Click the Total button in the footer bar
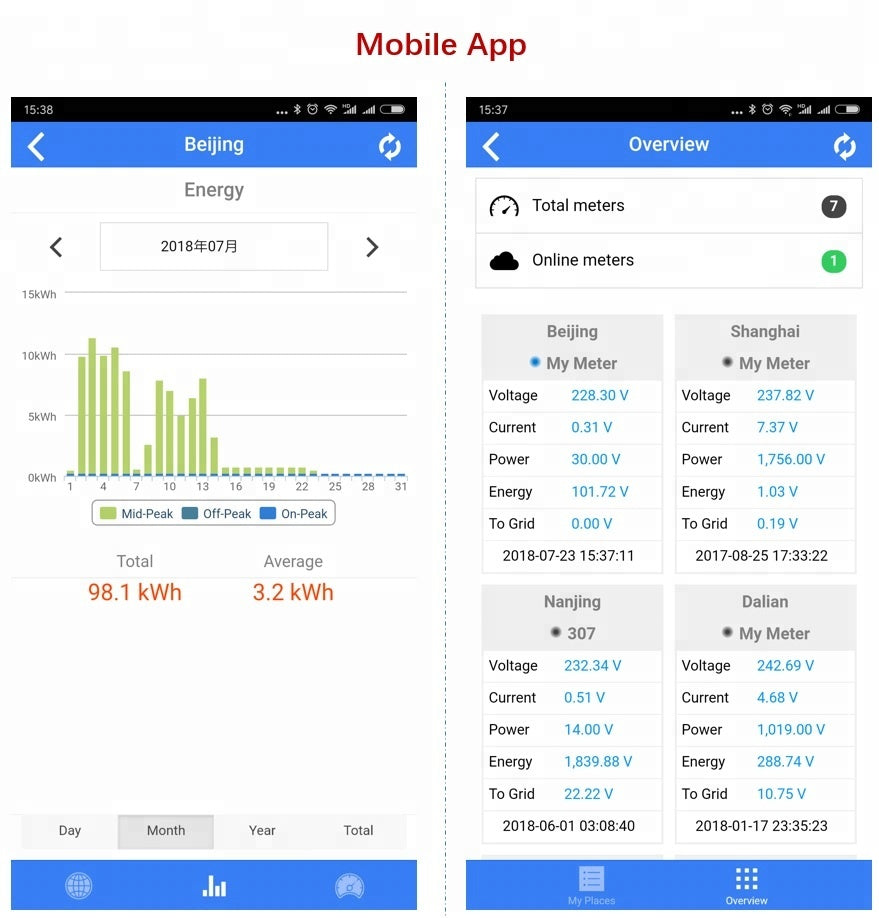Image resolution: width=879 pixels, height=918 pixels. tap(357, 830)
